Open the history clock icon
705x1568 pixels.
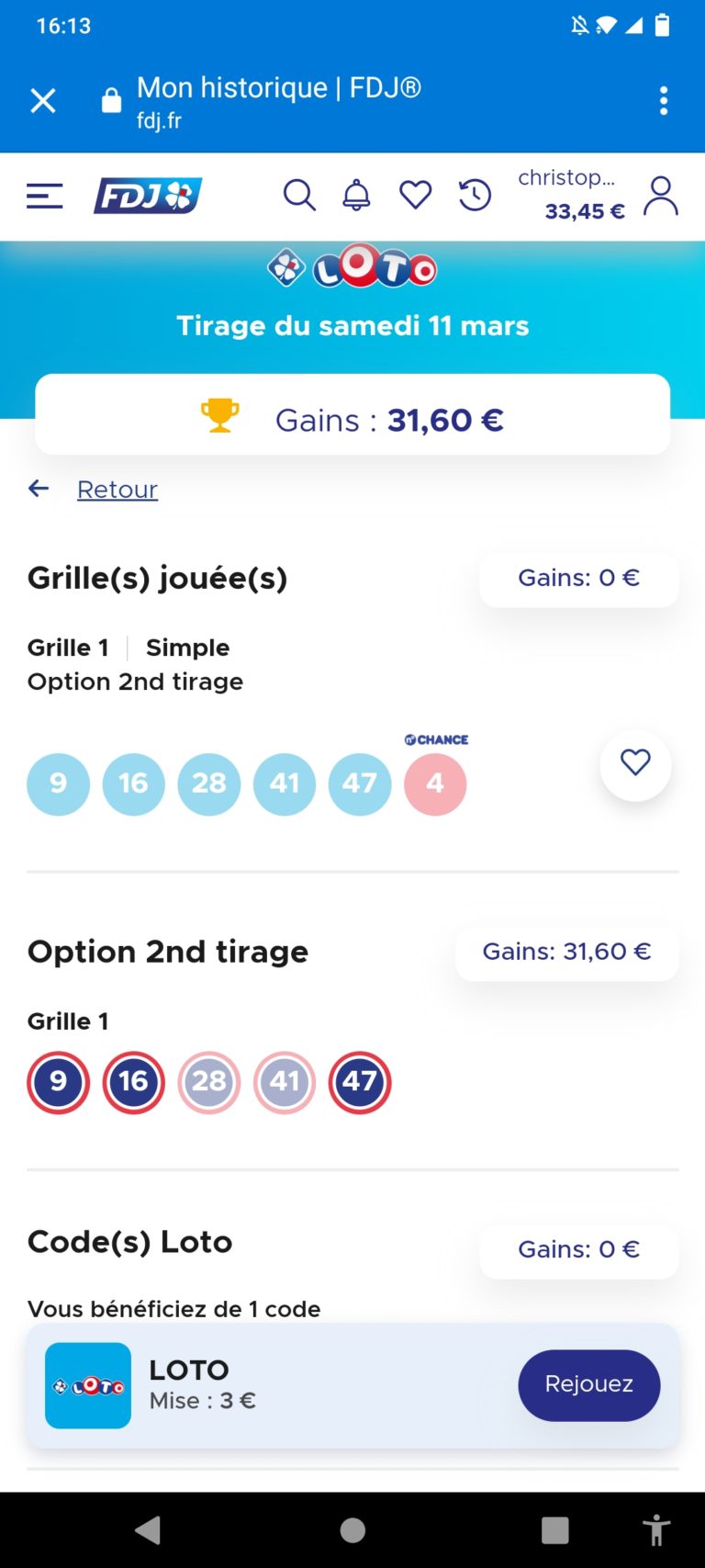click(475, 196)
